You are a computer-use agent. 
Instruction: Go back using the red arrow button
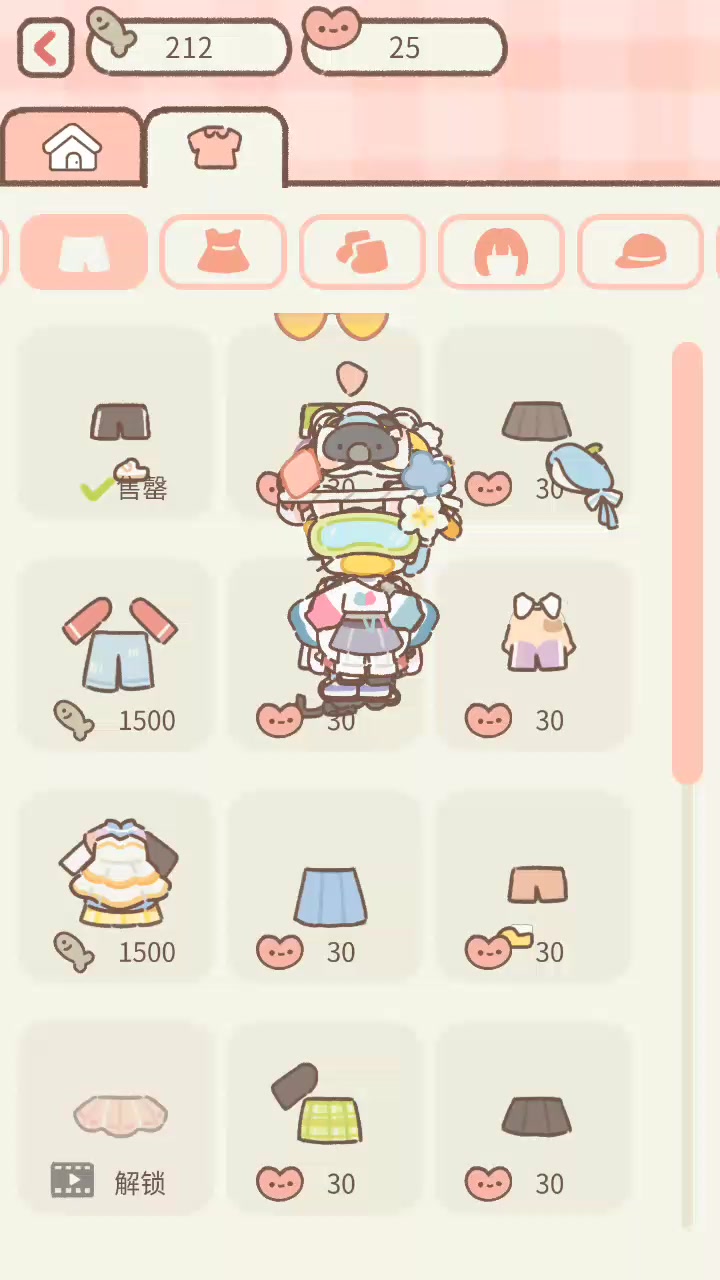pyautogui.click(x=46, y=47)
